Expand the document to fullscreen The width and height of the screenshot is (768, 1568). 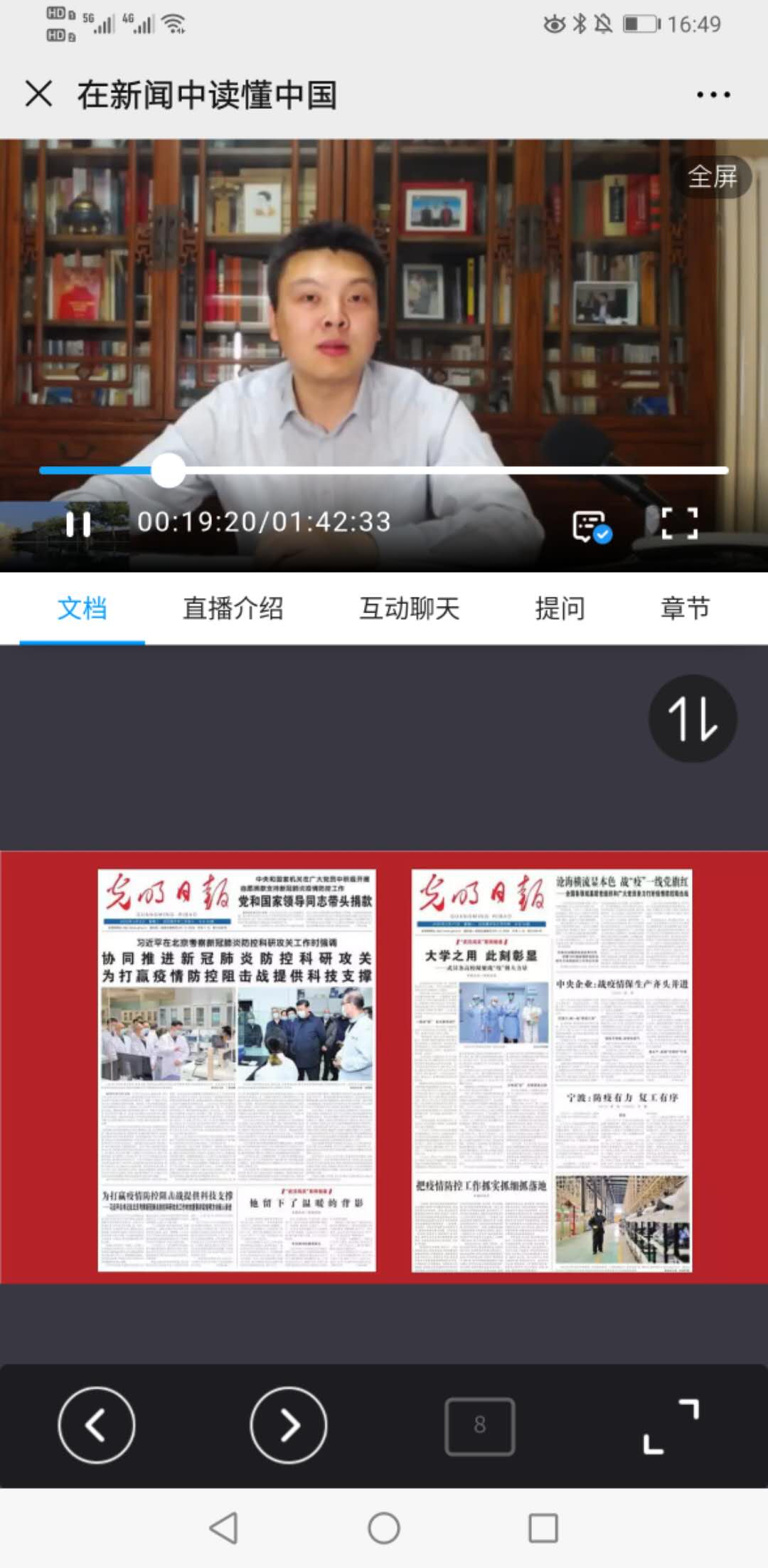671,1426
